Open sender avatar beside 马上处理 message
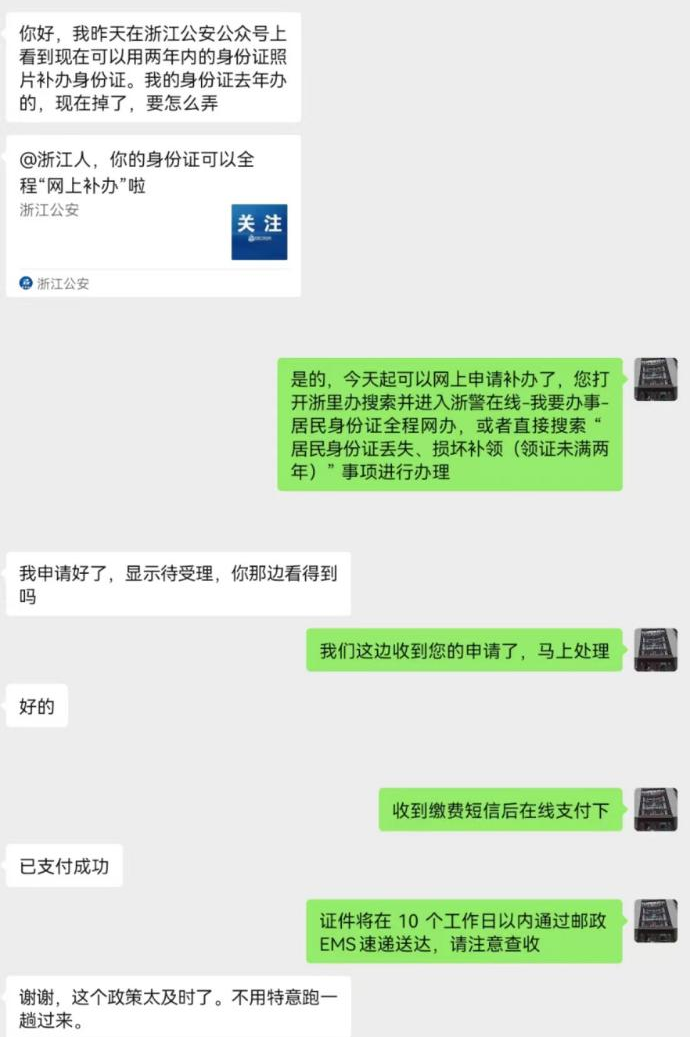The width and height of the screenshot is (690, 1038). pyautogui.click(x=656, y=650)
